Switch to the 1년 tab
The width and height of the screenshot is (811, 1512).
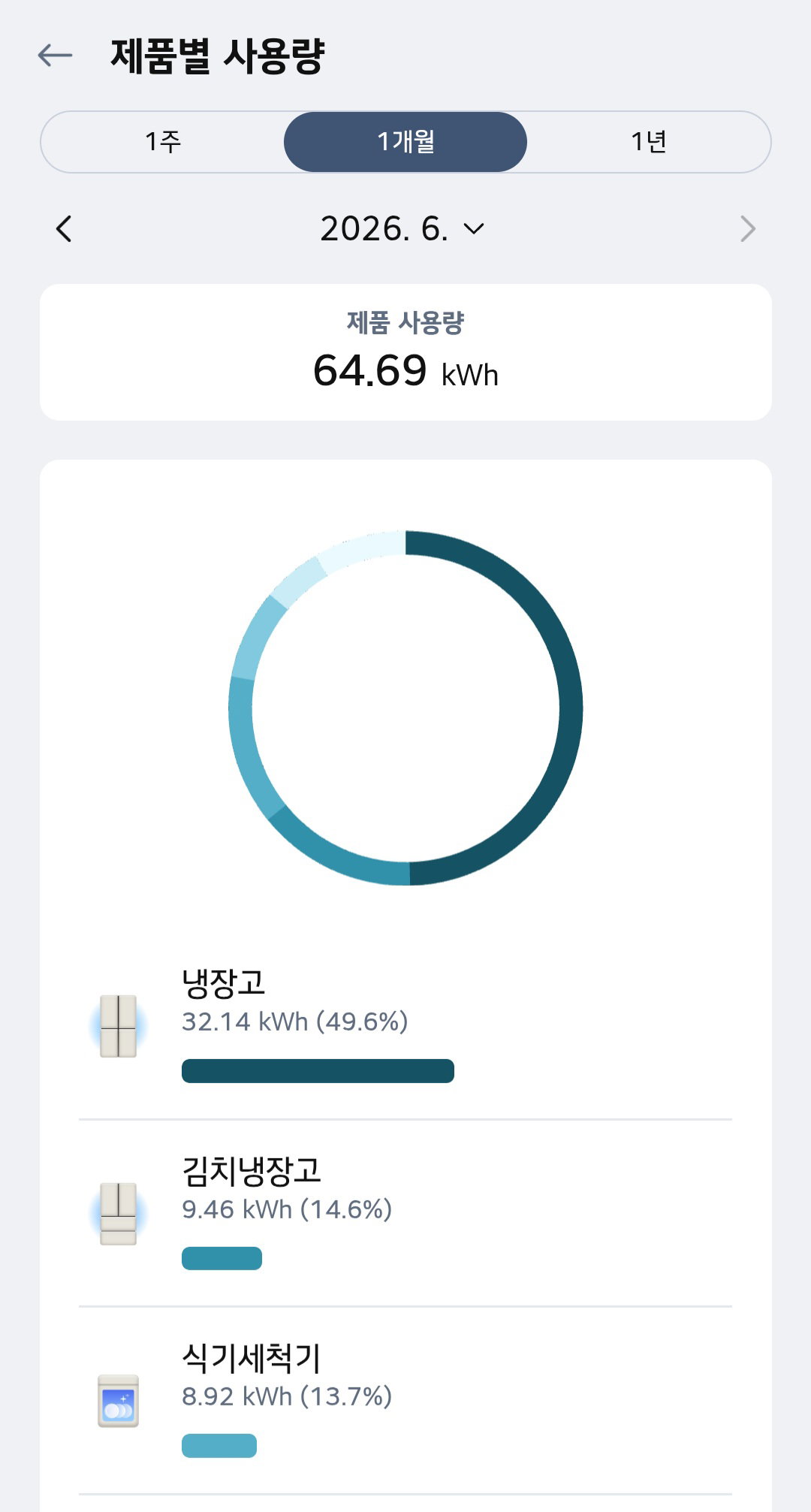(649, 142)
